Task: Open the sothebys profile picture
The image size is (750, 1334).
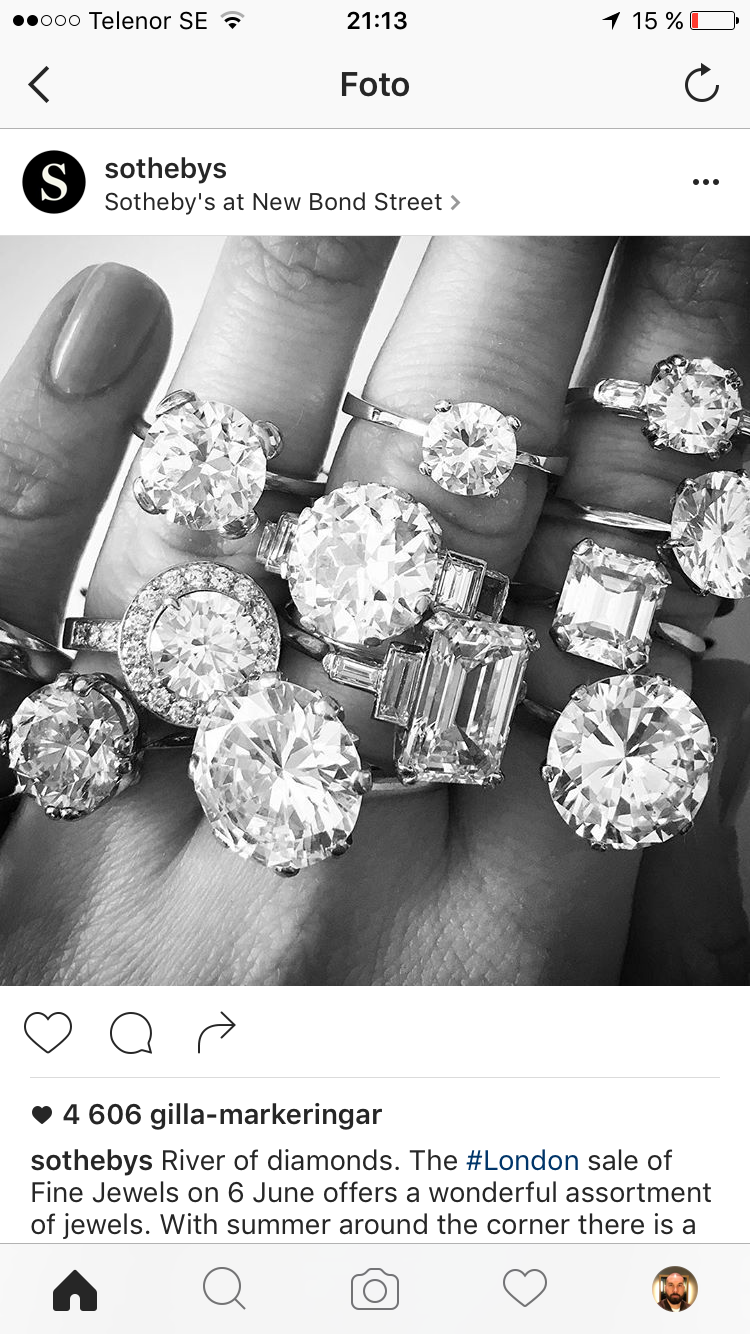Action: pos(54,182)
